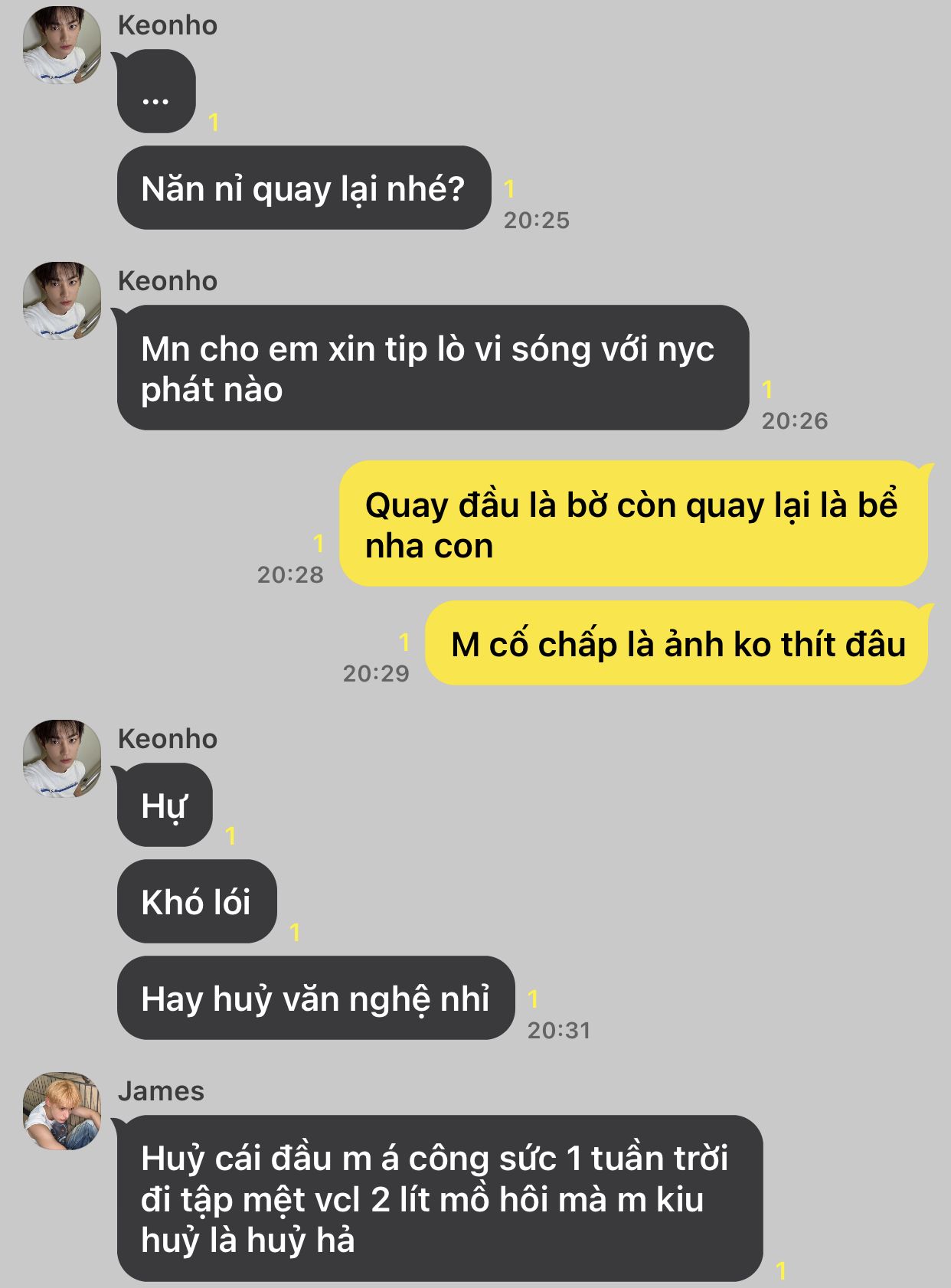Open Keonho's avatar beside the "Hự" message
The width and height of the screenshot is (951, 1288).
(62, 759)
